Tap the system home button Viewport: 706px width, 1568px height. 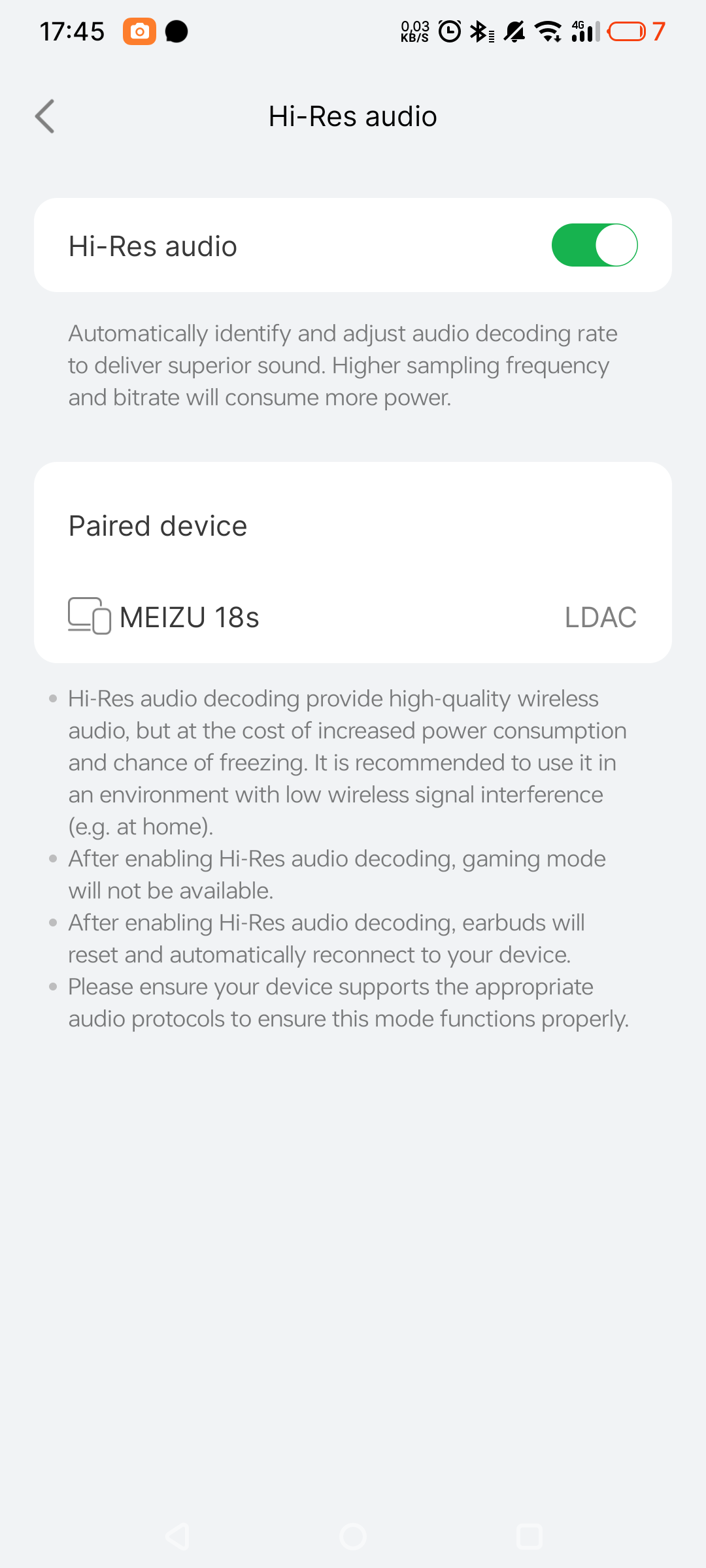coord(353,1537)
